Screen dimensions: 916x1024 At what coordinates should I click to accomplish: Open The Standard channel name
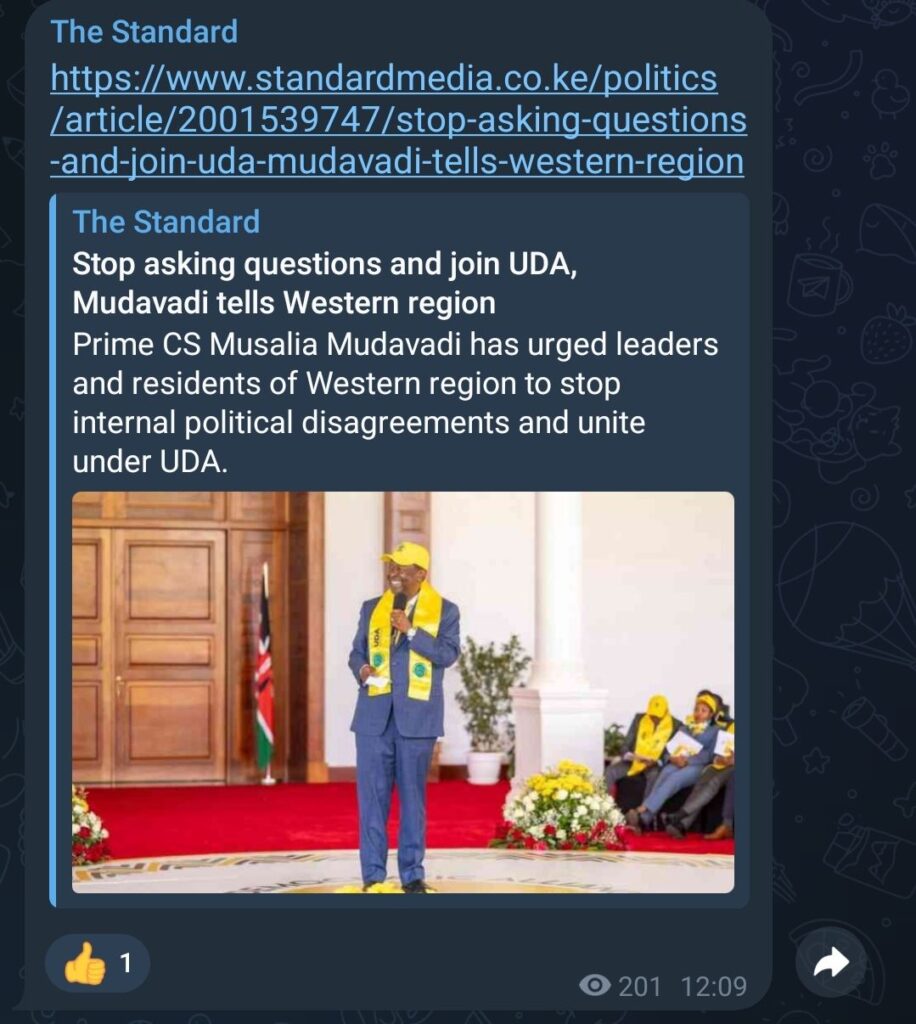point(144,32)
